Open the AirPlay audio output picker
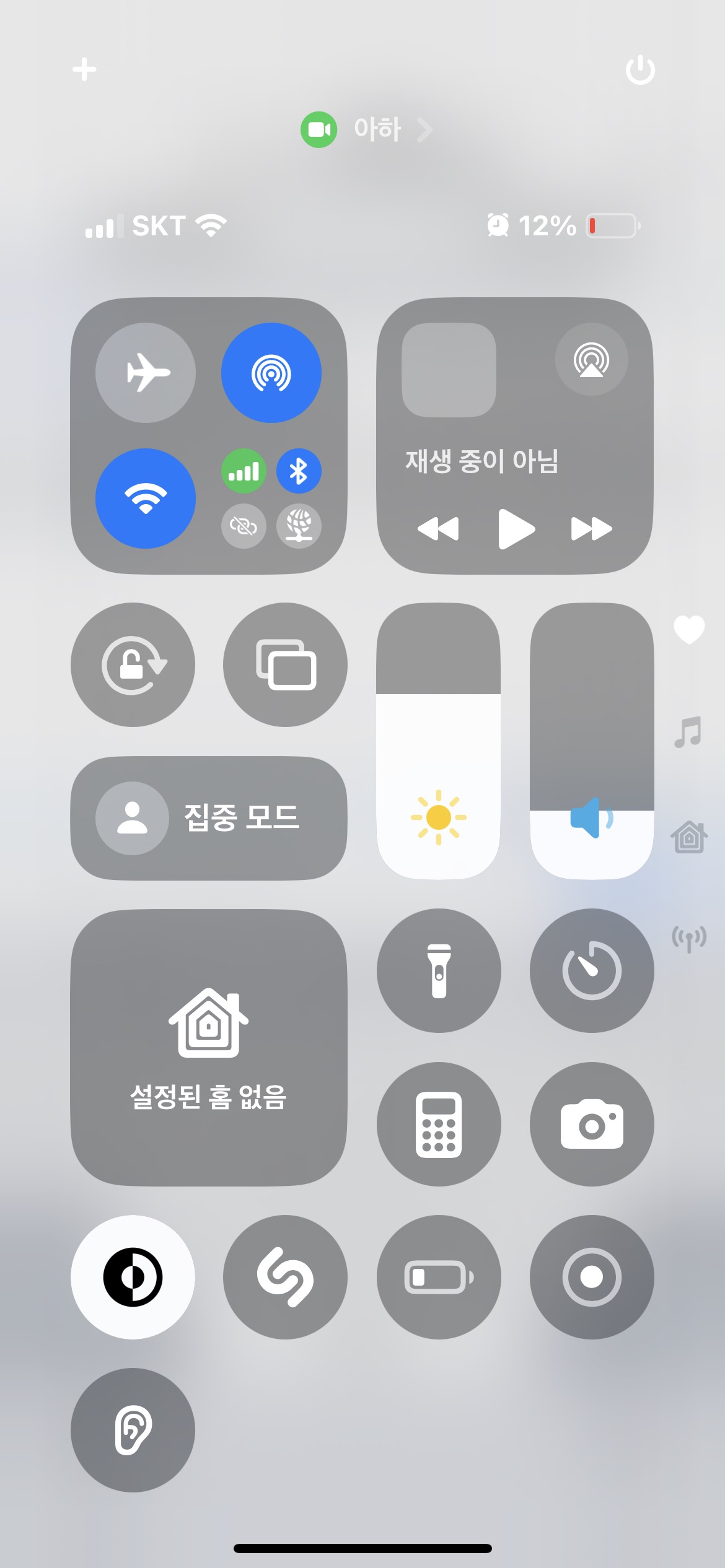The height and width of the screenshot is (1568, 725). pyautogui.click(x=591, y=359)
